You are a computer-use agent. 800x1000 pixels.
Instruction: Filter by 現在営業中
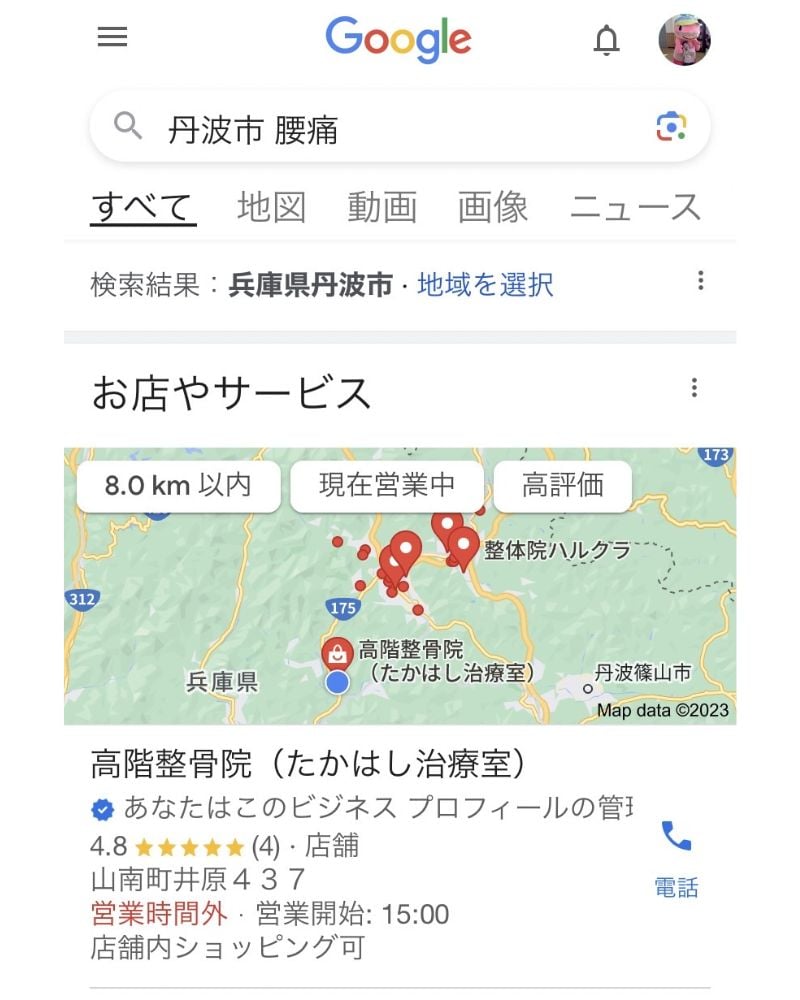pos(387,486)
